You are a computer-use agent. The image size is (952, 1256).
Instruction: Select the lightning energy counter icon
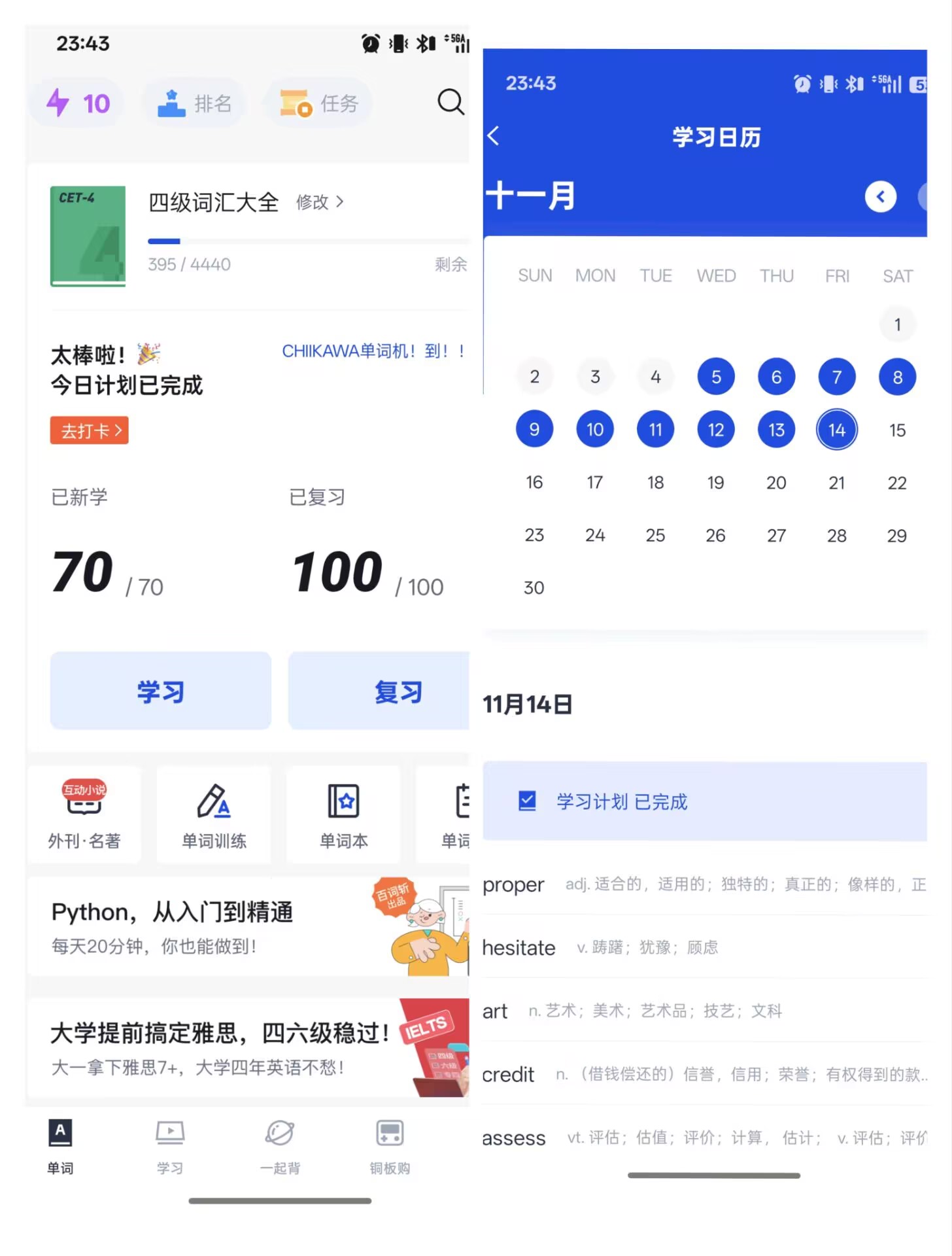[x=76, y=102]
